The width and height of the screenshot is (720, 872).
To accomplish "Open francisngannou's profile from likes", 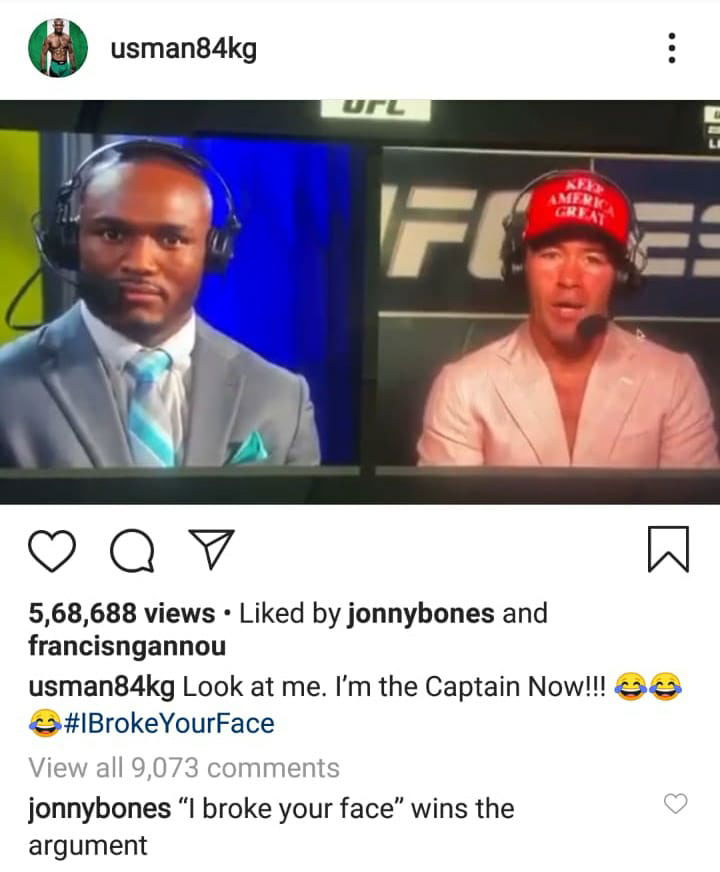I will [127, 646].
